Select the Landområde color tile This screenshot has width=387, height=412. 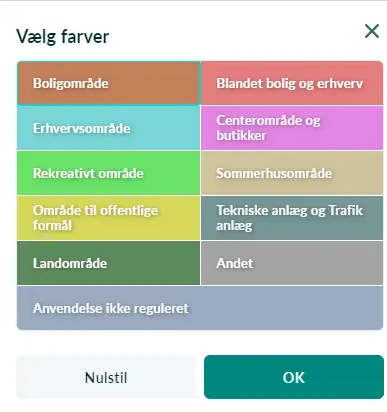pyautogui.click(x=109, y=263)
